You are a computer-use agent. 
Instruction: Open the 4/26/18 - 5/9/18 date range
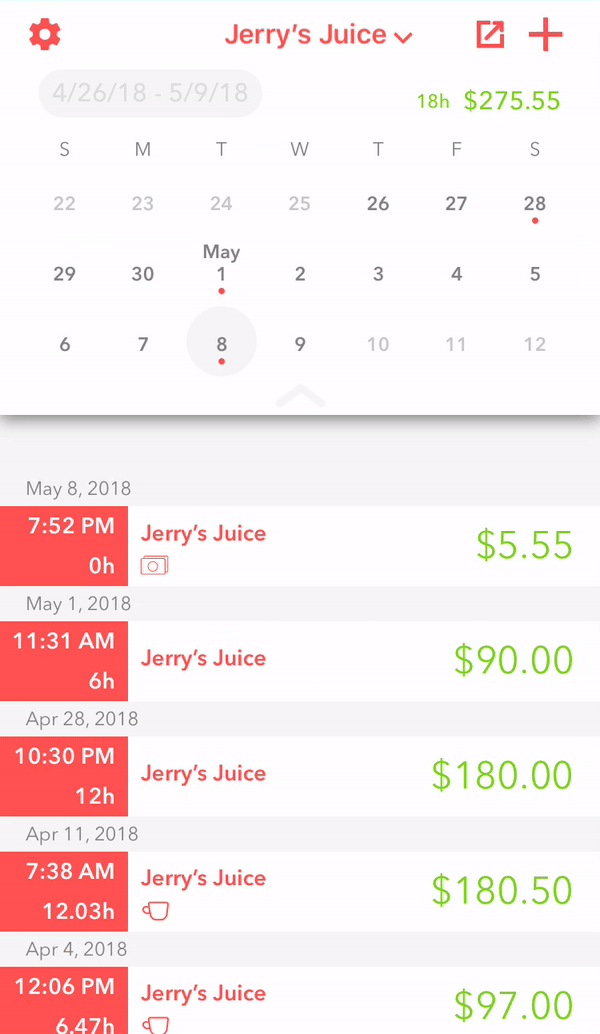pos(150,93)
